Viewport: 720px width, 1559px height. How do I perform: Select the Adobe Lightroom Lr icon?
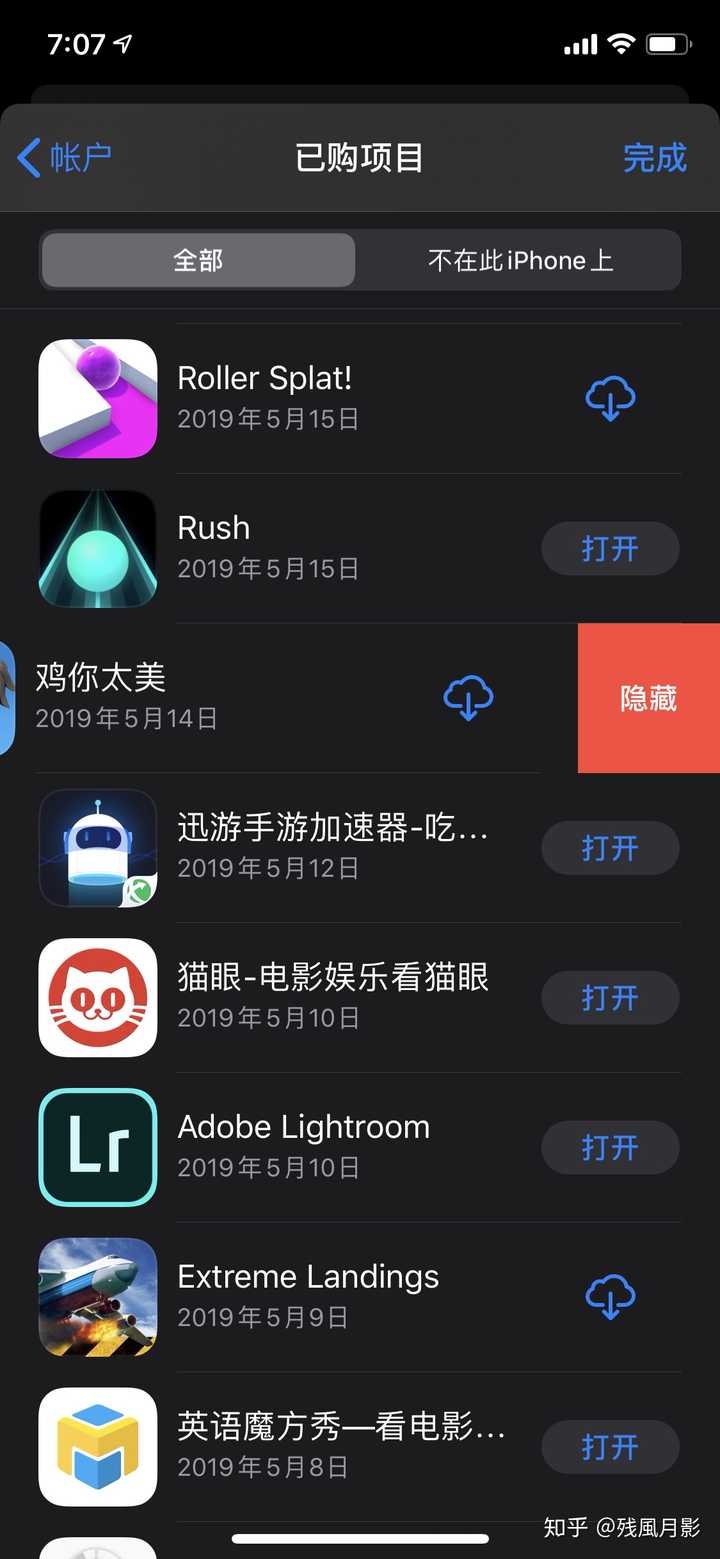pos(97,1147)
